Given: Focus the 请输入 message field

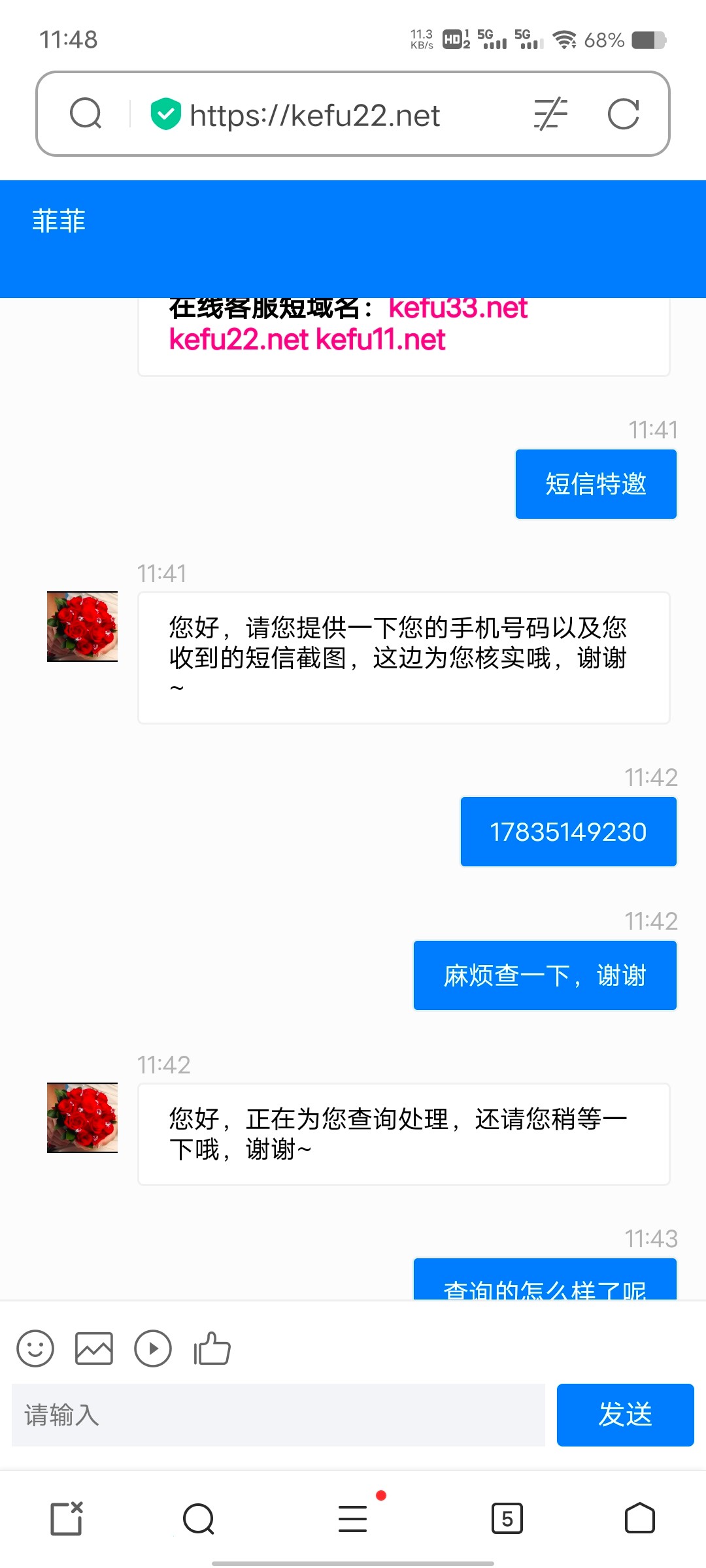Looking at the screenshot, I should pyautogui.click(x=278, y=1415).
